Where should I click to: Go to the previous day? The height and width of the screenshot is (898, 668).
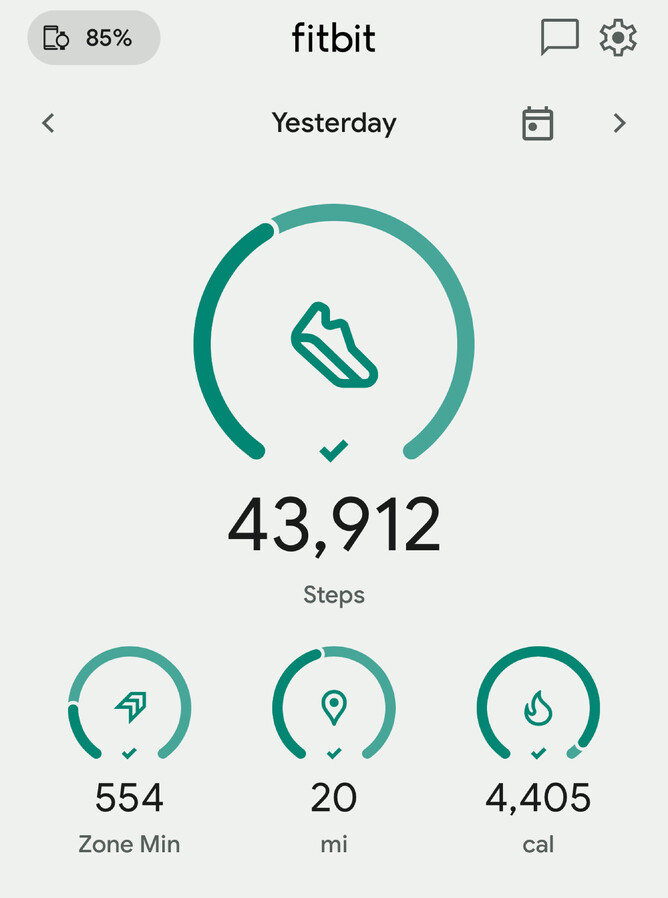48,124
